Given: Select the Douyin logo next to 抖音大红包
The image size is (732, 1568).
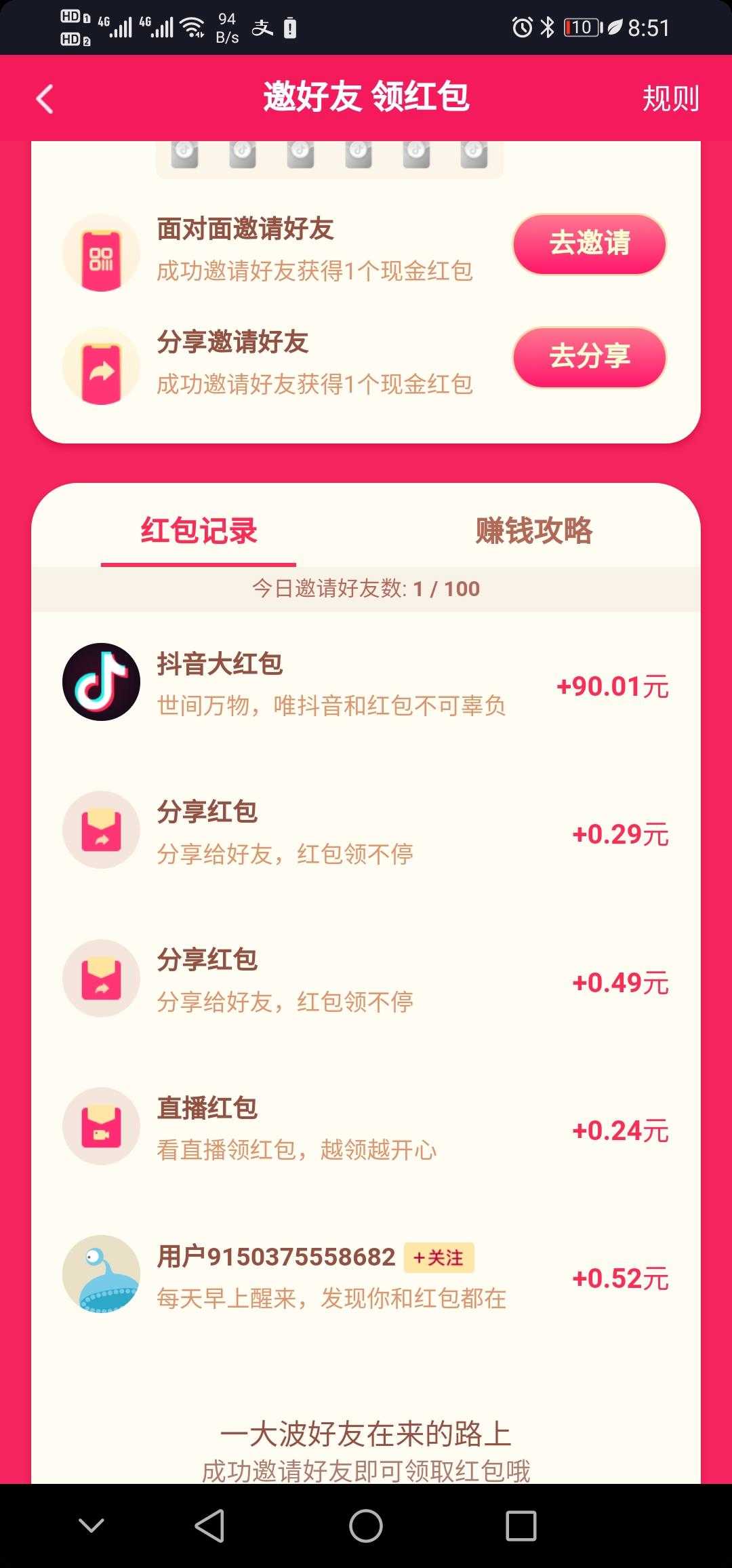Looking at the screenshot, I should 100,685.
